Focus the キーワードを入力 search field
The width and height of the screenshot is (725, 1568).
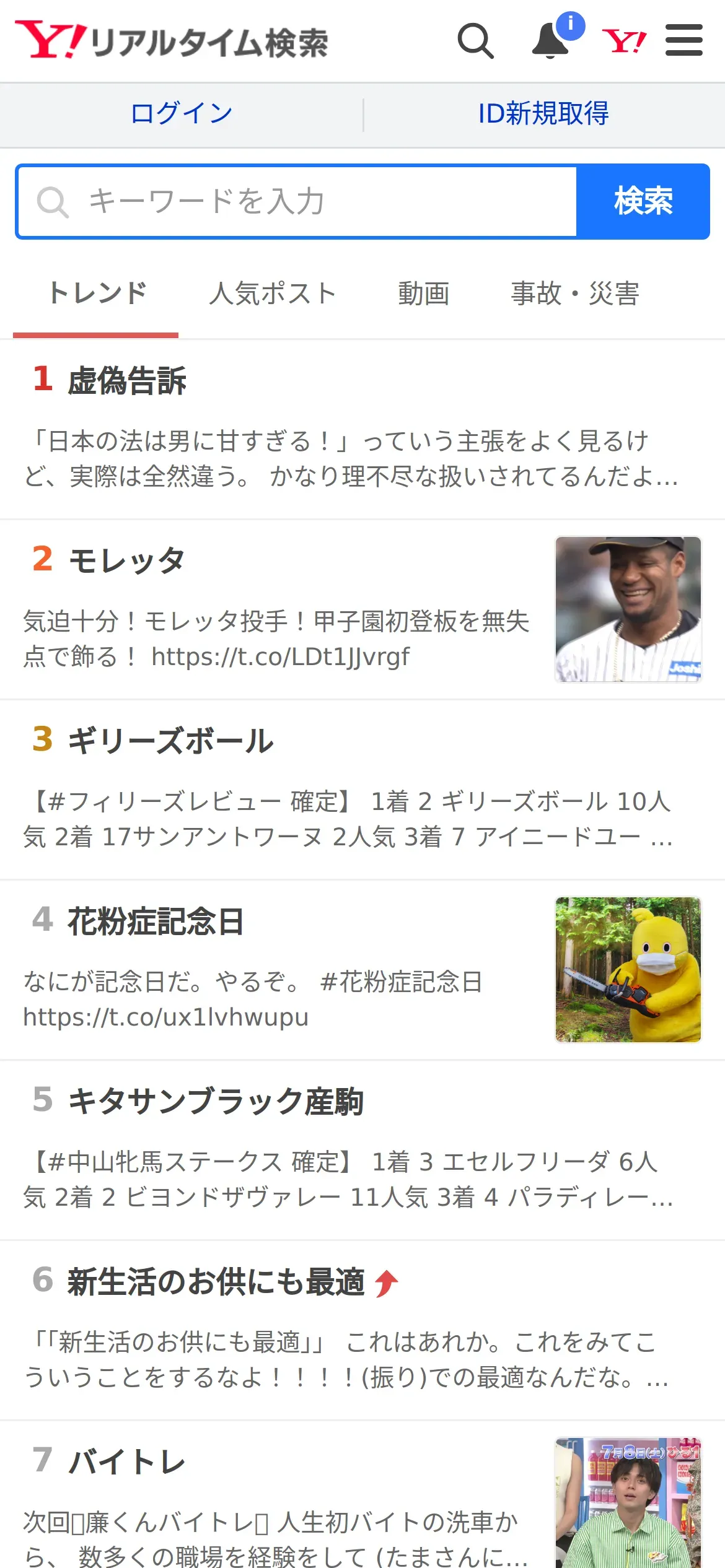pos(297,202)
